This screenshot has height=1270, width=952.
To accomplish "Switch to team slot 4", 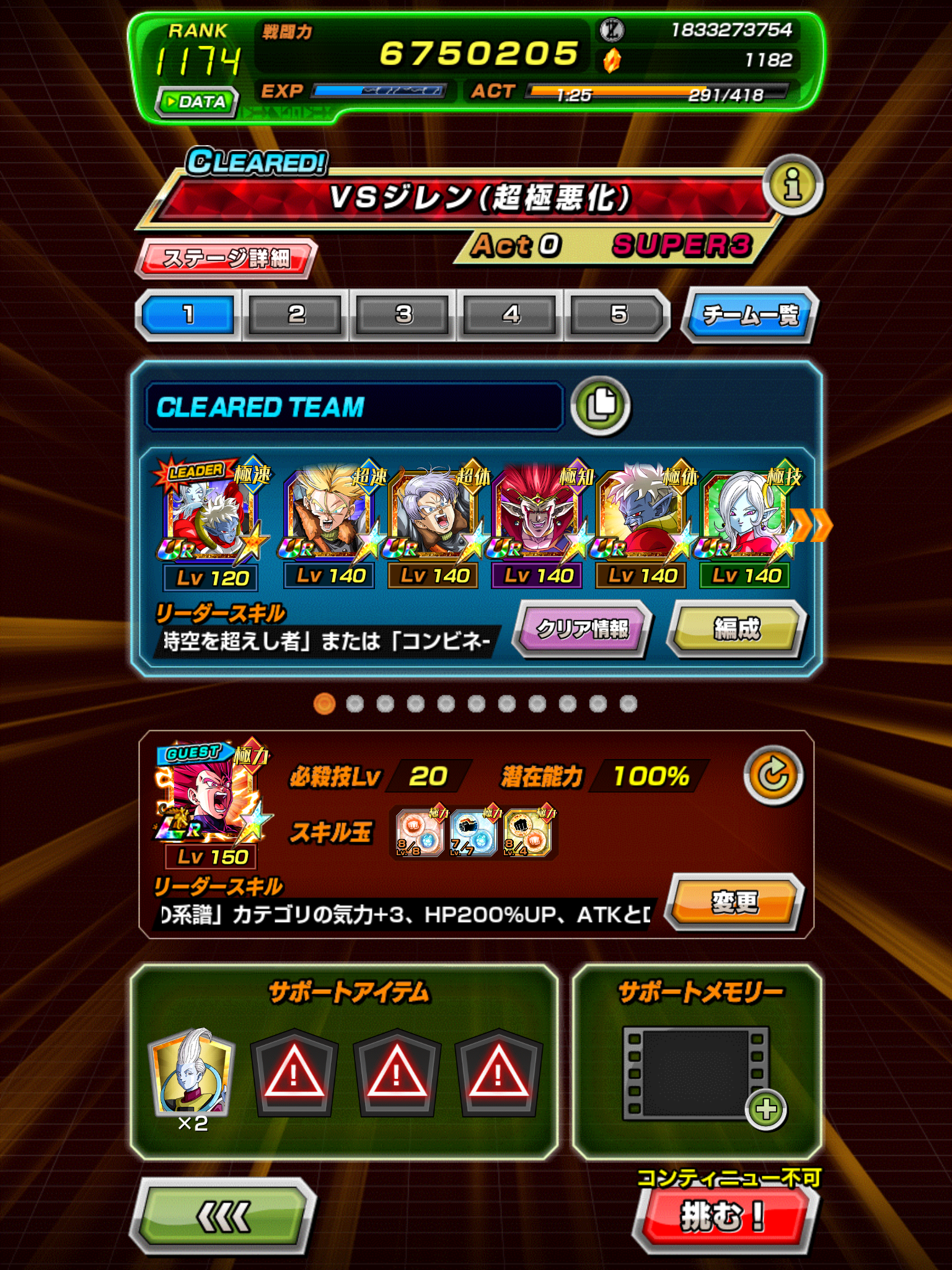I will pos(511,314).
